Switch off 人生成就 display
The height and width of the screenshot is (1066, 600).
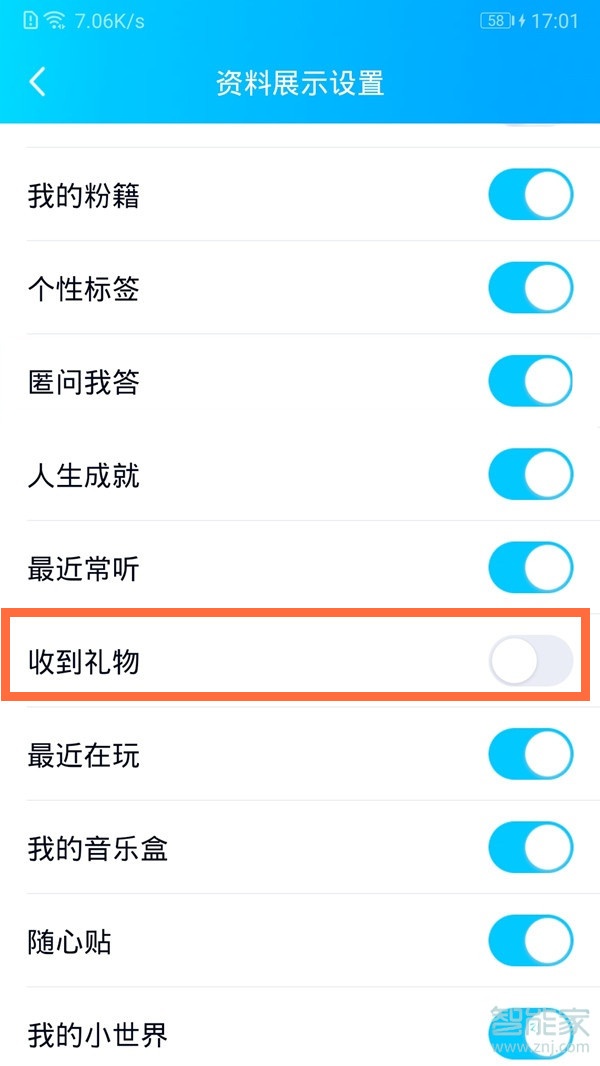(x=530, y=475)
